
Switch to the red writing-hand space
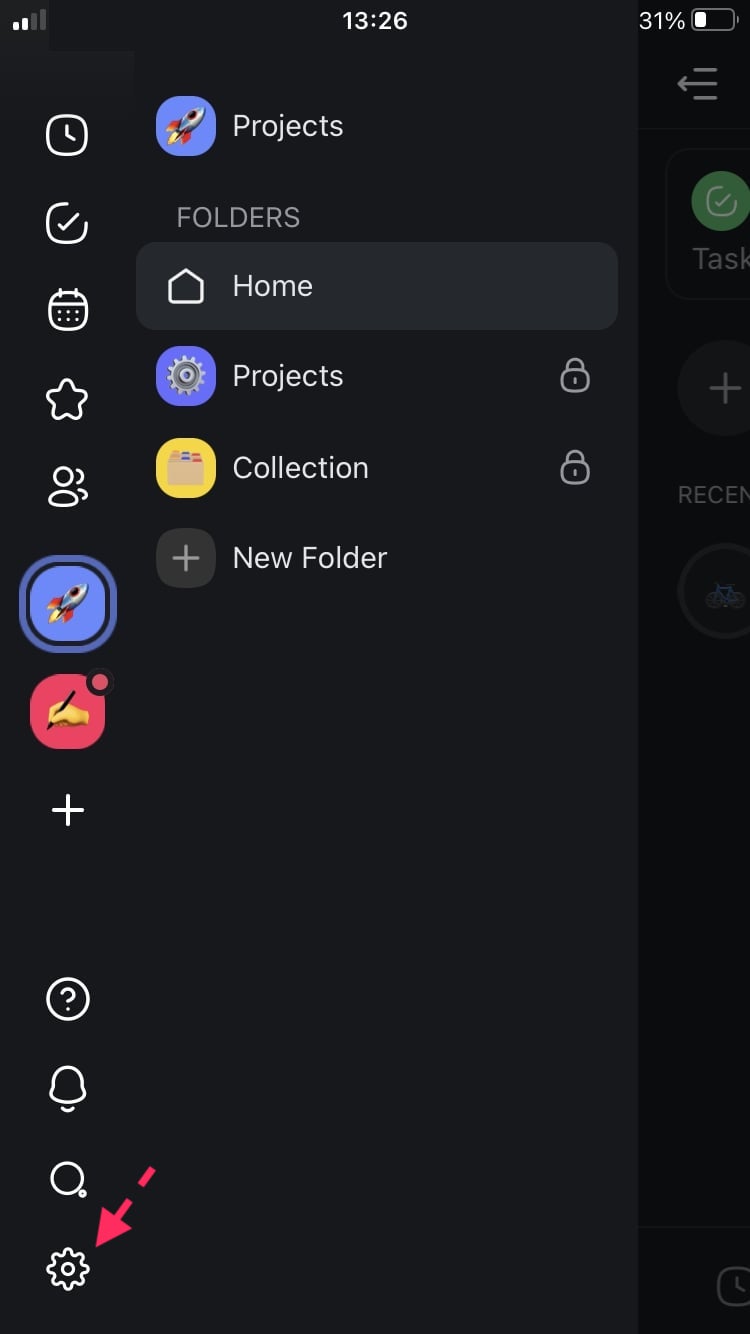[68, 712]
